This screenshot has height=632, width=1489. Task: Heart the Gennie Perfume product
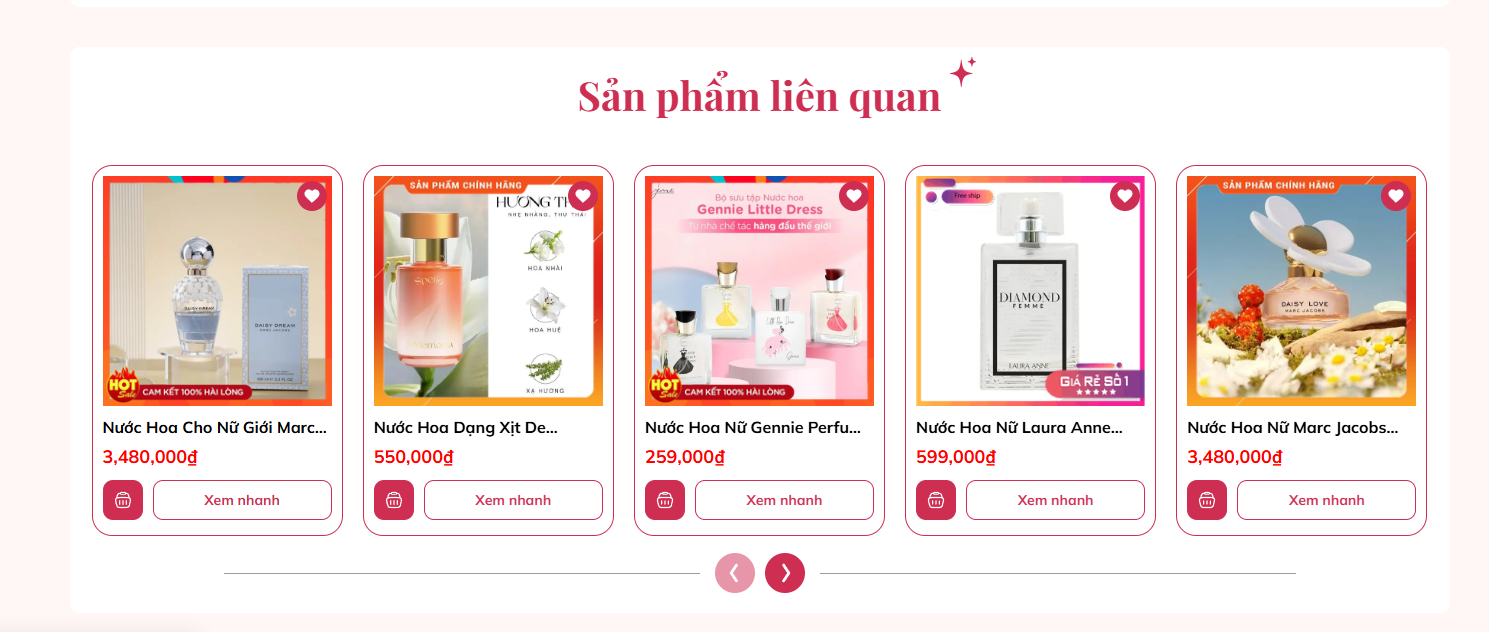854,196
